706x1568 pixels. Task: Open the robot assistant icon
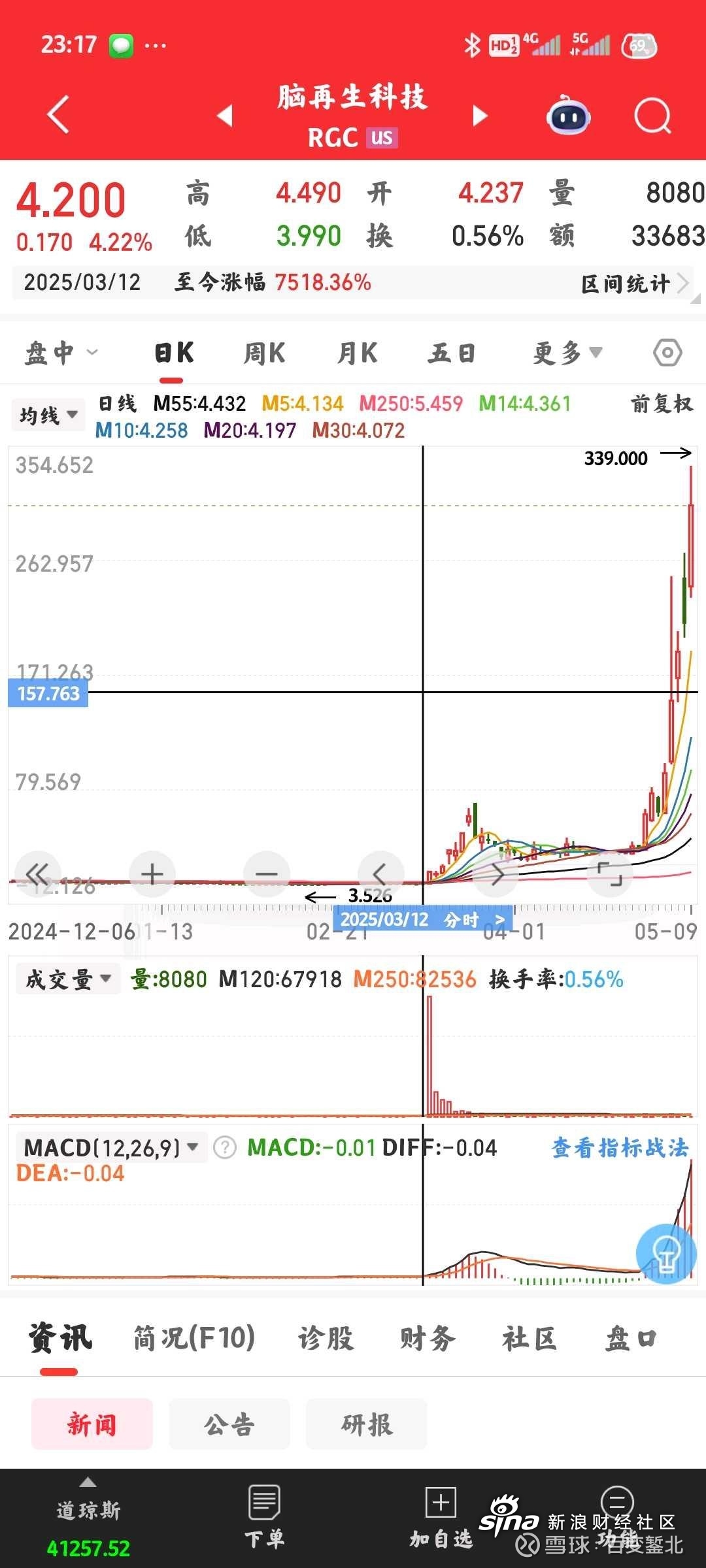[x=568, y=116]
